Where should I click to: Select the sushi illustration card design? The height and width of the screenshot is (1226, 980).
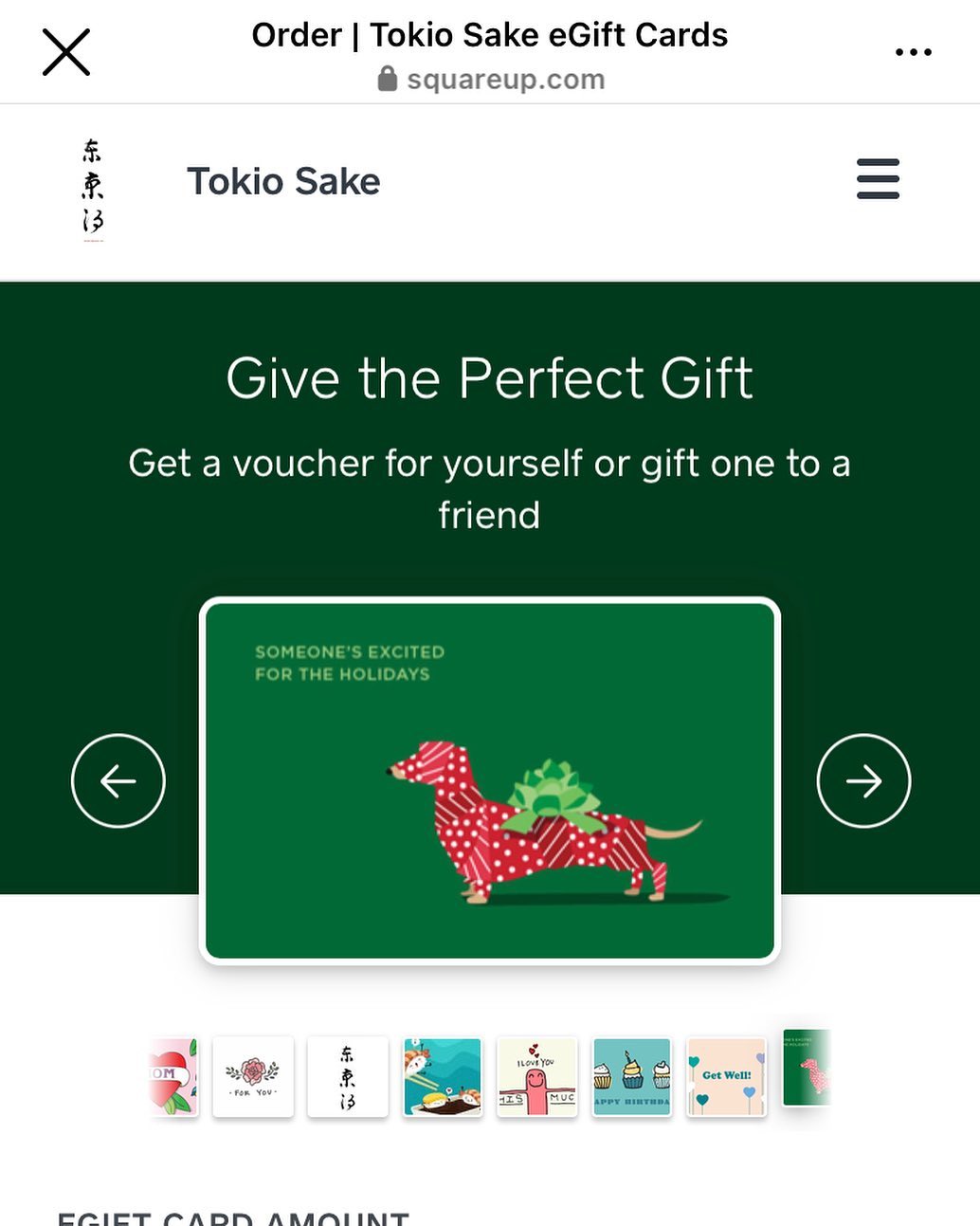(x=443, y=1076)
